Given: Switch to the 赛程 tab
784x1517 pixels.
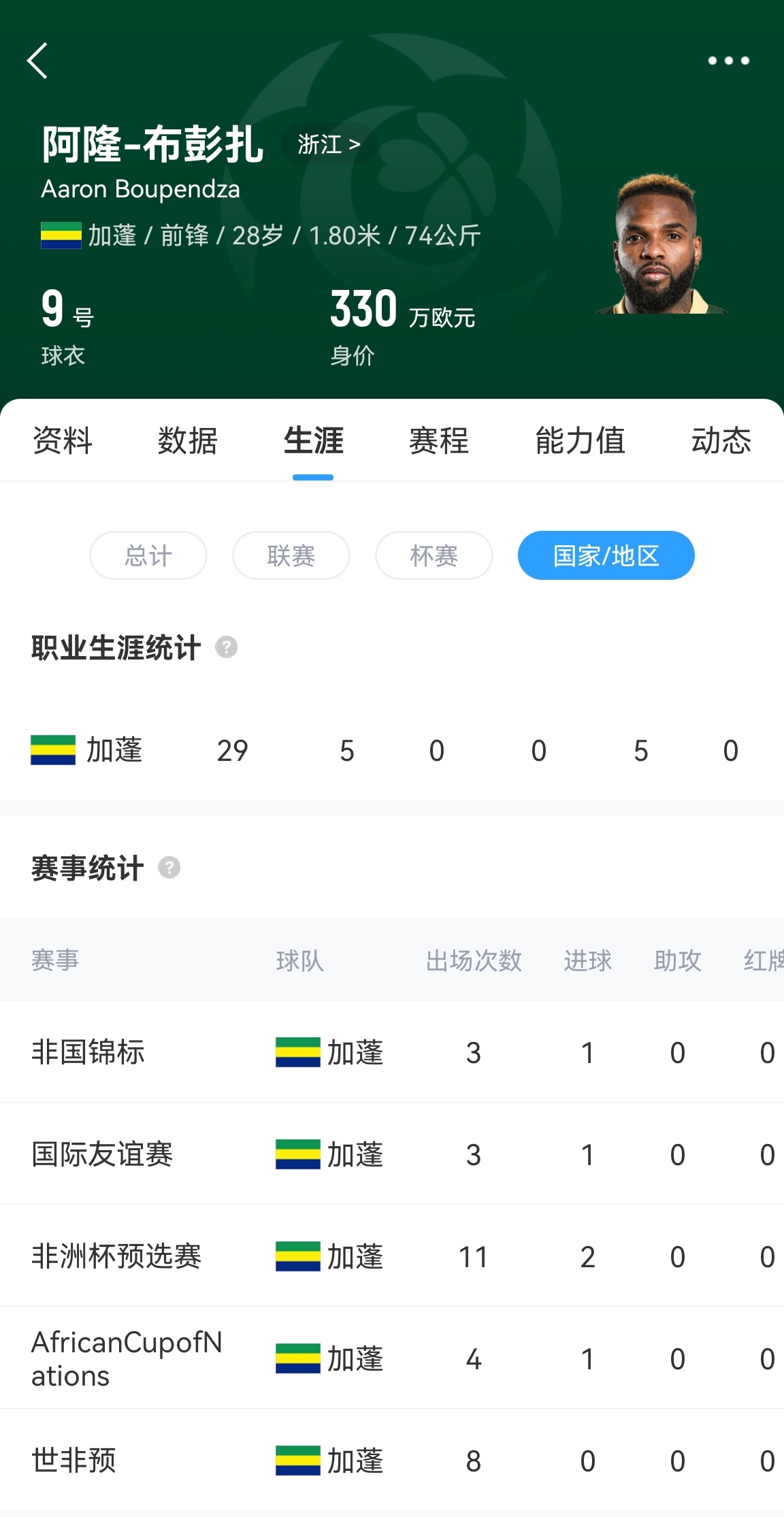Looking at the screenshot, I should pos(439,440).
